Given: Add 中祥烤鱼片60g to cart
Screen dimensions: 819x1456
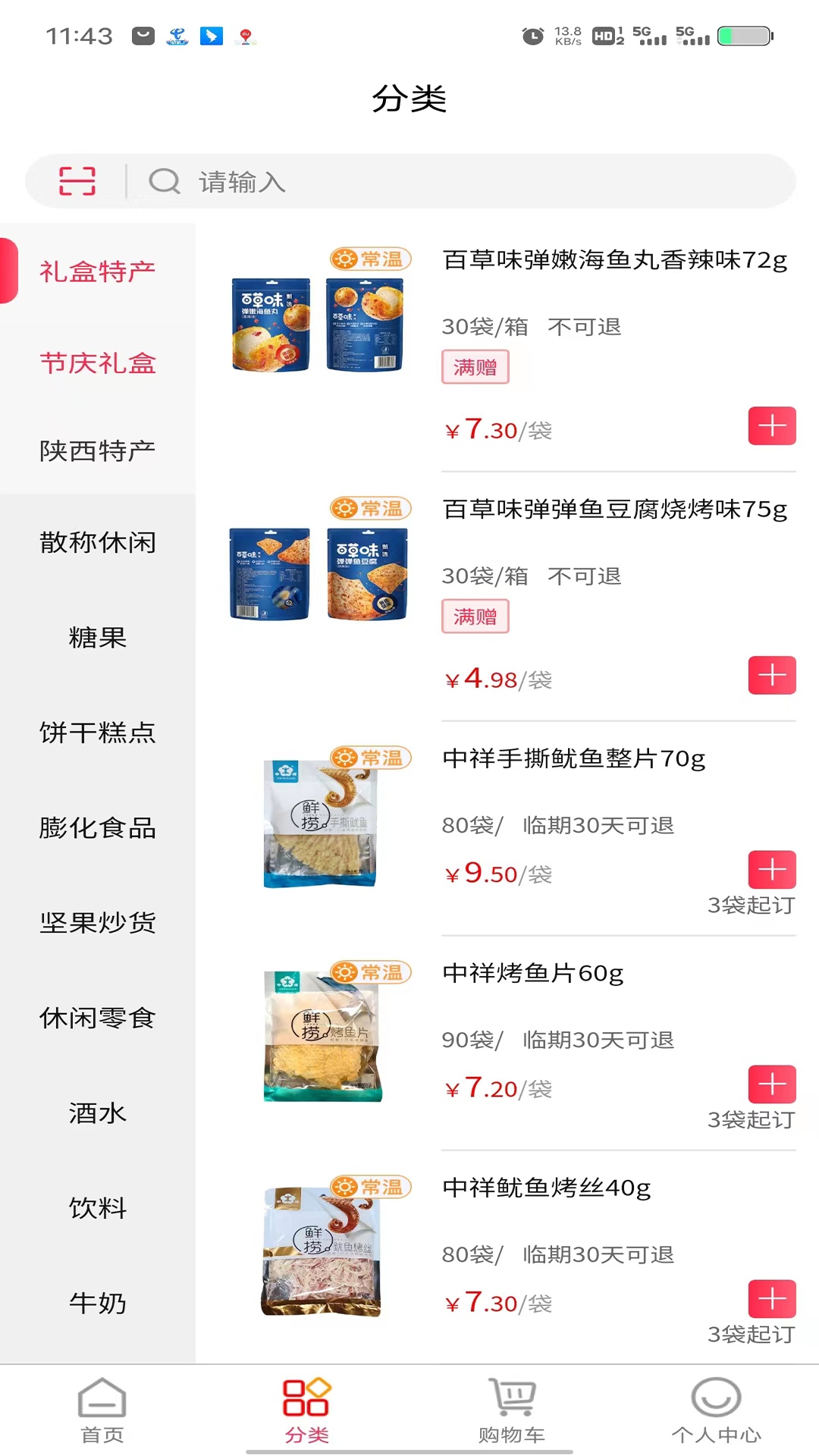Looking at the screenshot, I should click(772, 1084).
